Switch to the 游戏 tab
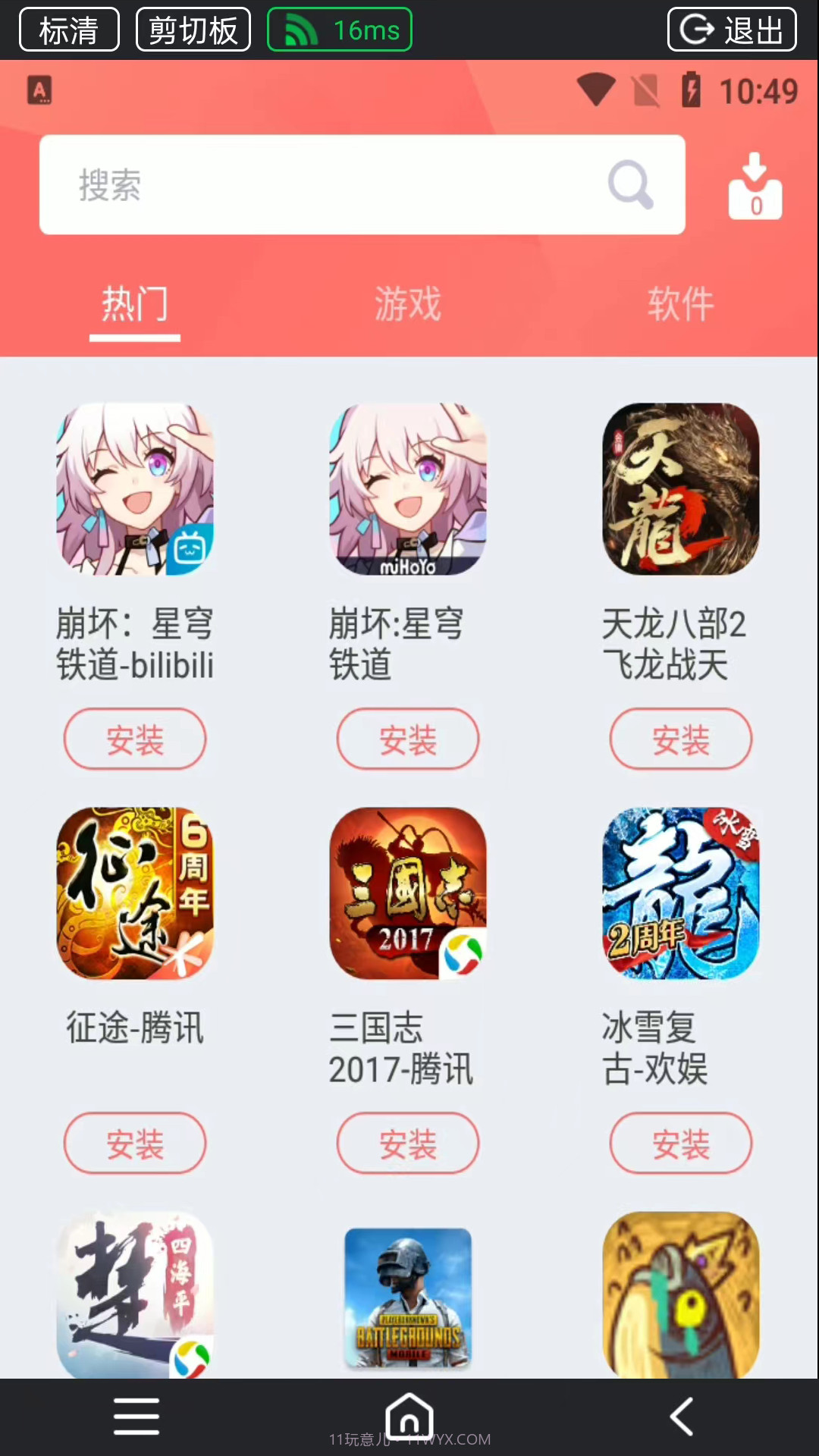The image size is (819, 1456). [x=408, y=303]
